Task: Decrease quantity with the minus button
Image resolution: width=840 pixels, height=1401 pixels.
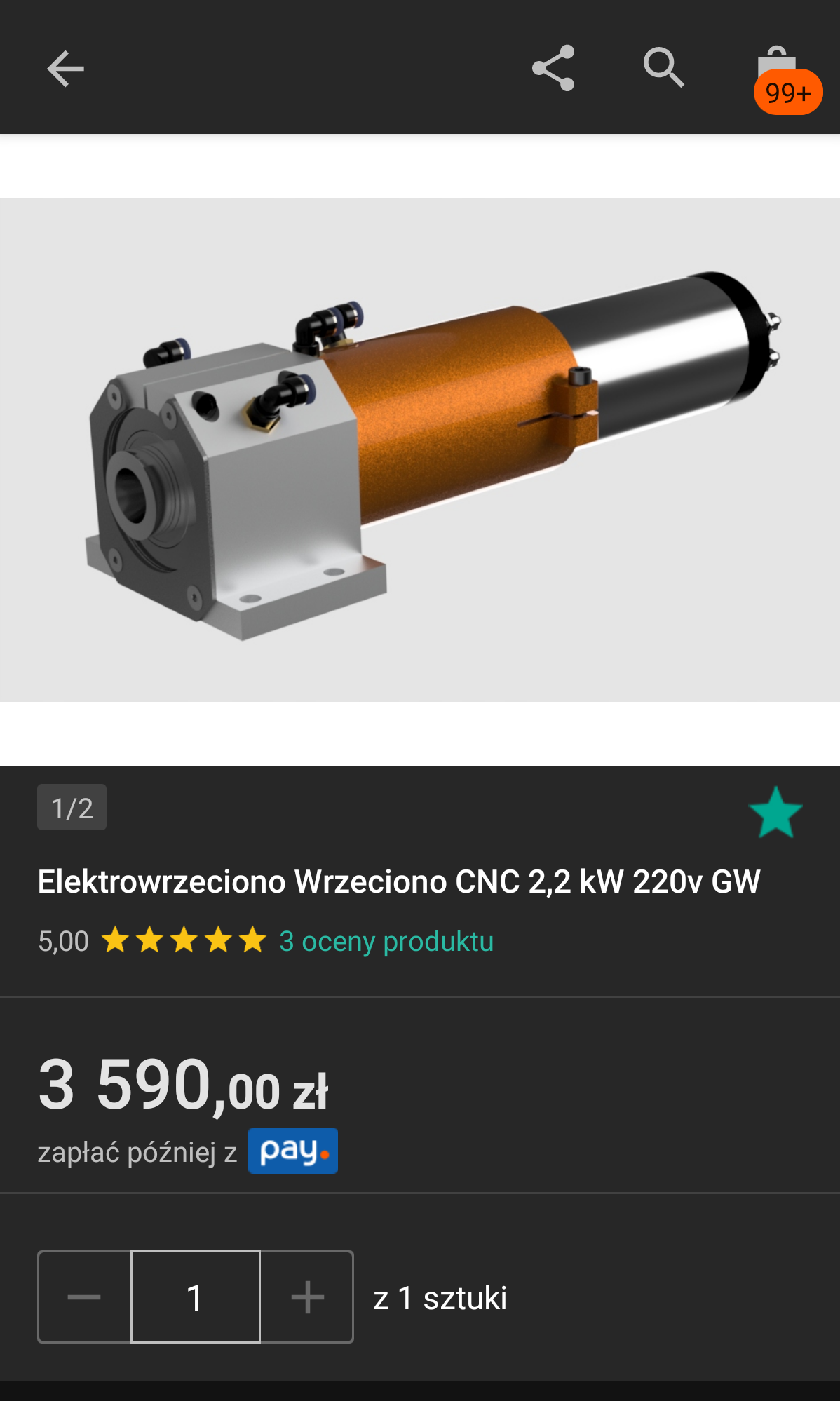Action: tap(84, 1297)
